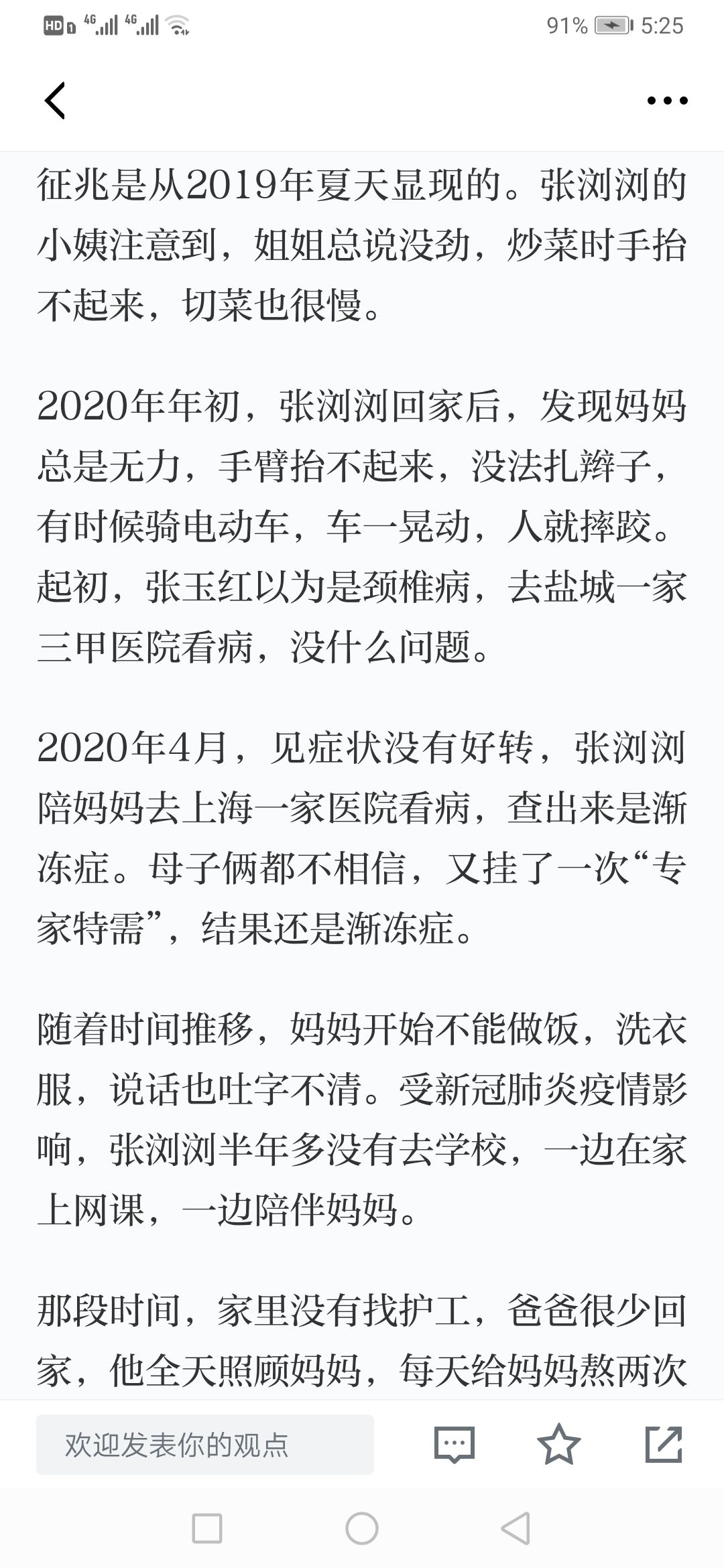Screen dimensions: 724x1568
Task: Open recent apps with the square button
Action: point(207,1528)
